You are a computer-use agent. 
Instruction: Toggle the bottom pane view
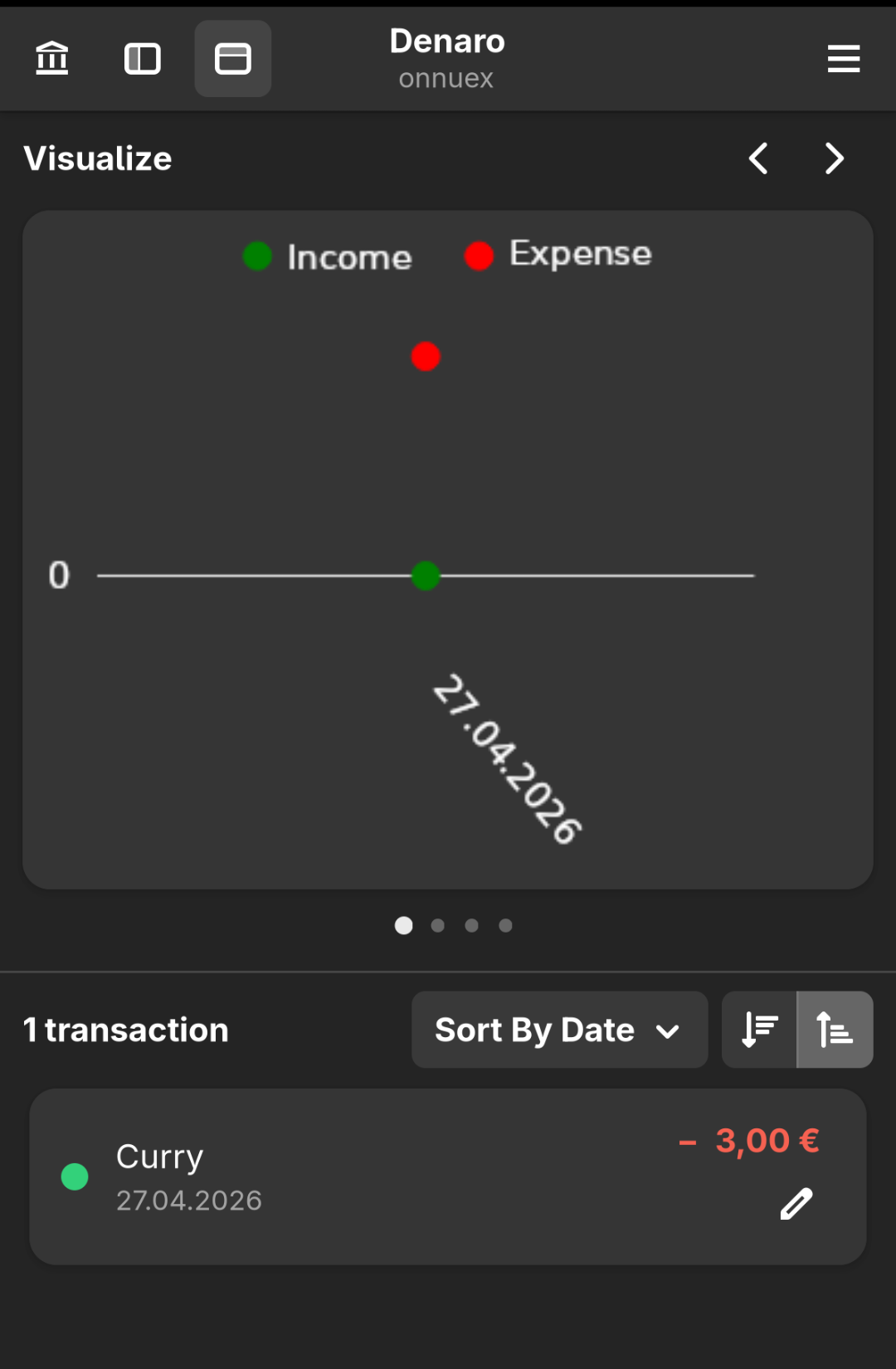tap(233, 59)
